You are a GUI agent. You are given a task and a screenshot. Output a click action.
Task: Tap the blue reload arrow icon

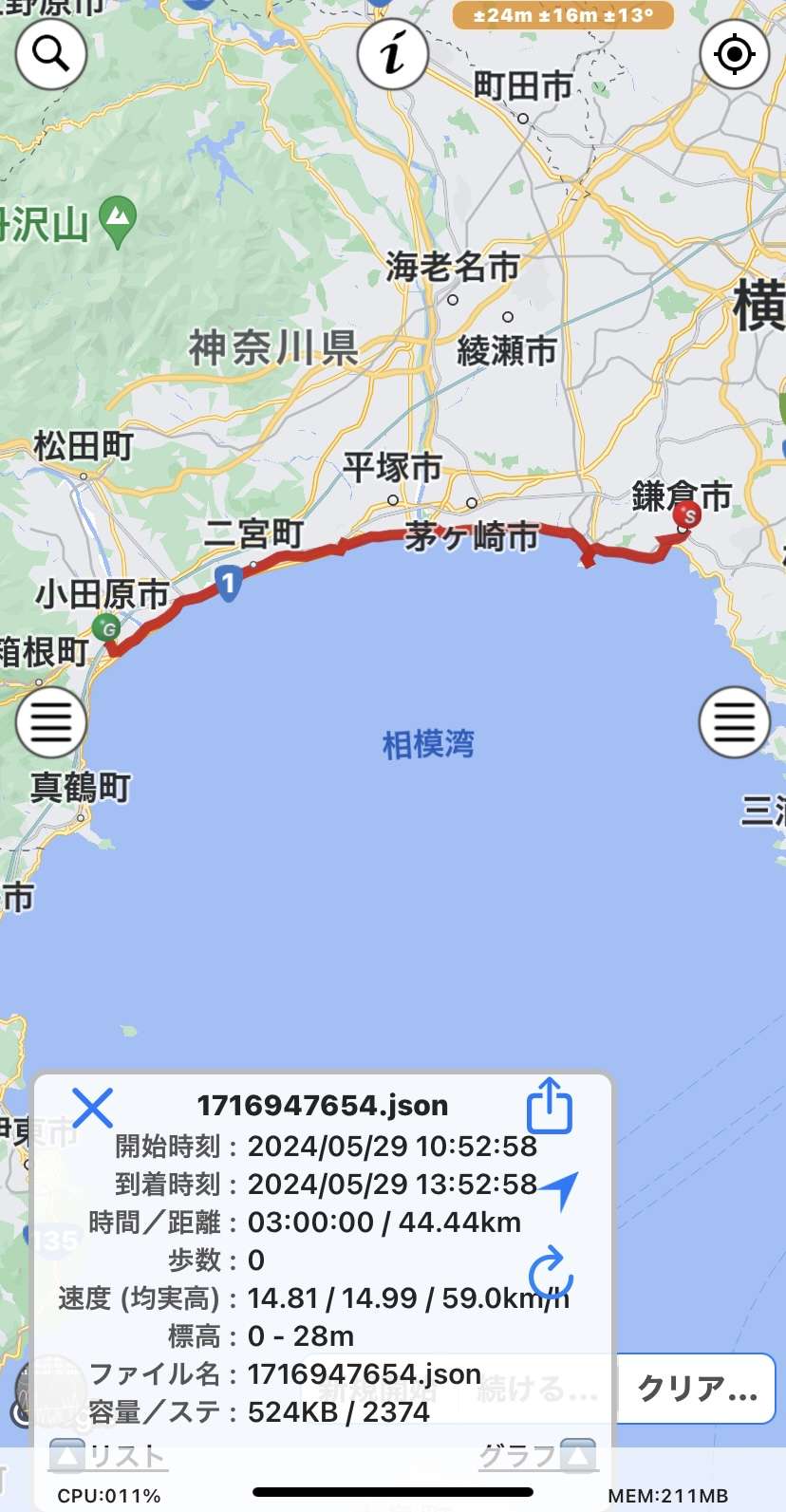(x=552, y=1274)
